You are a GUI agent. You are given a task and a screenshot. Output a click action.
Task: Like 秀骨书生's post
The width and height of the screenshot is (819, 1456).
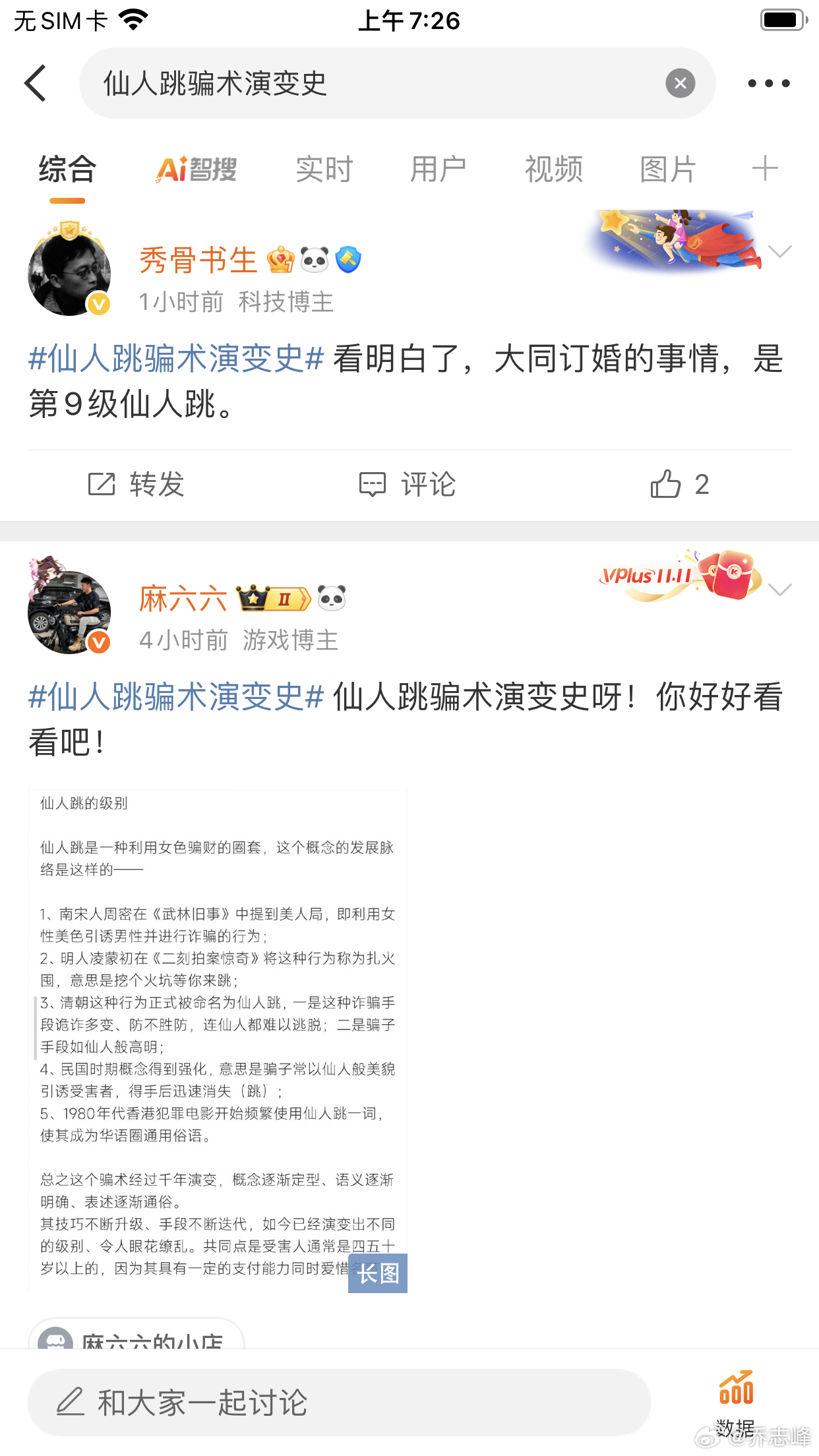[679, 485]
